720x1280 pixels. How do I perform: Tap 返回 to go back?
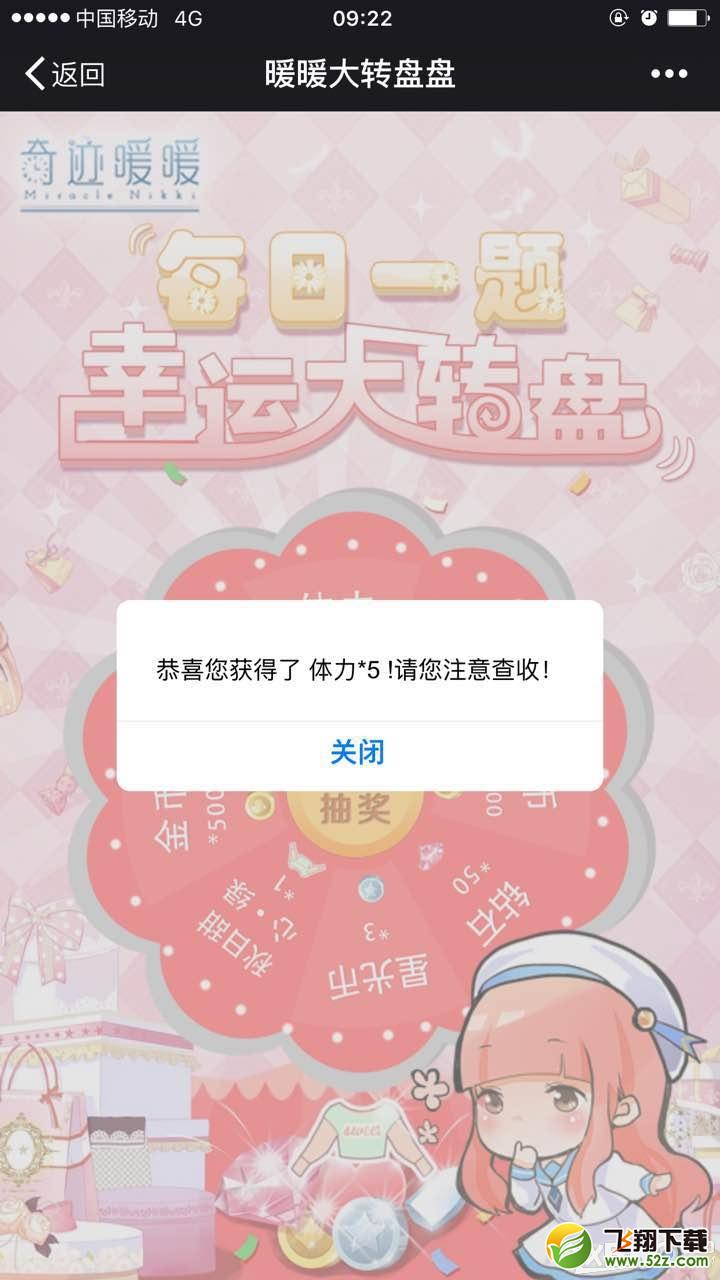click(x=65, y=74)
